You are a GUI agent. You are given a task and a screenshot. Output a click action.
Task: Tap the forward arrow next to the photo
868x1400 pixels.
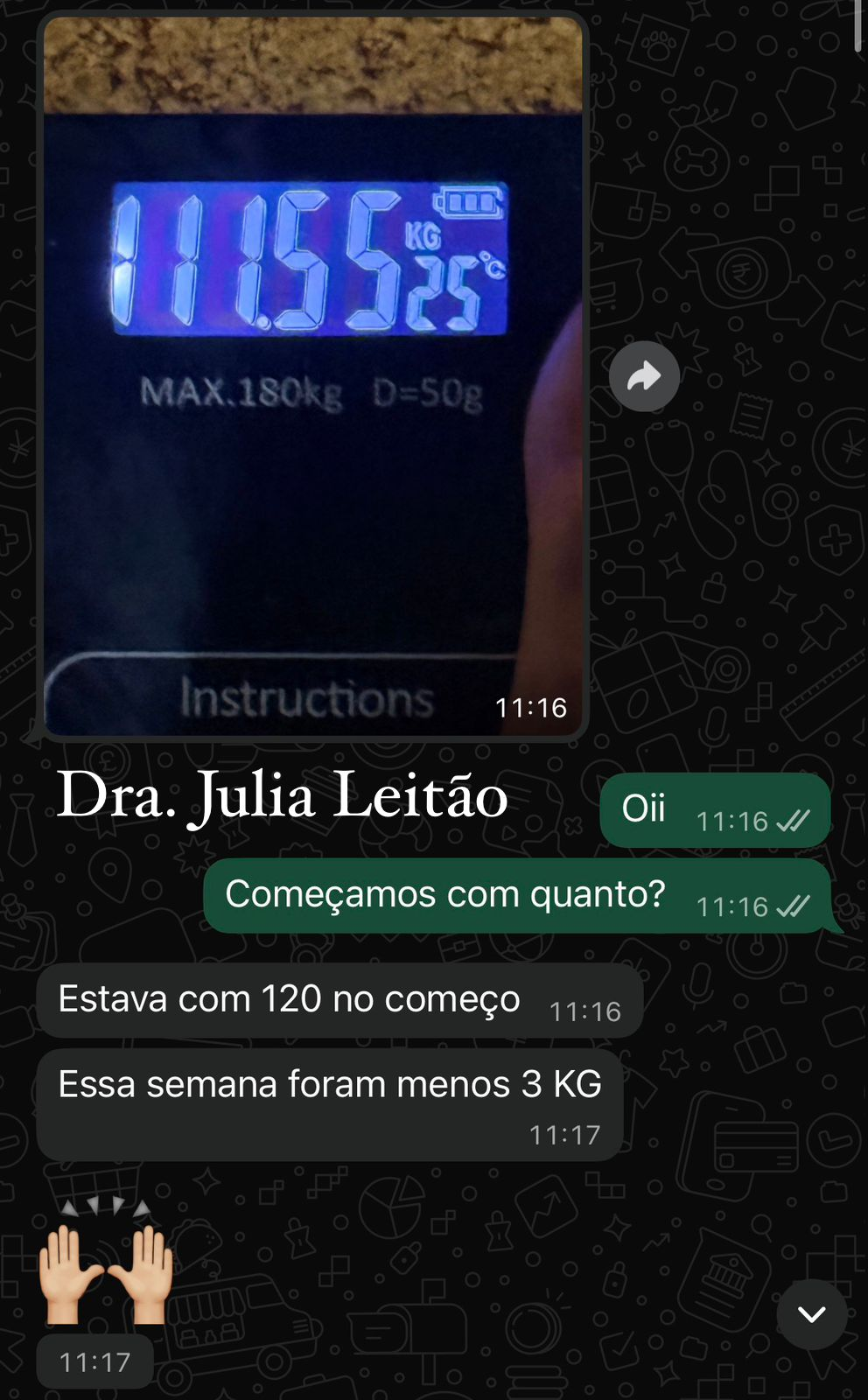pos(644,375)
